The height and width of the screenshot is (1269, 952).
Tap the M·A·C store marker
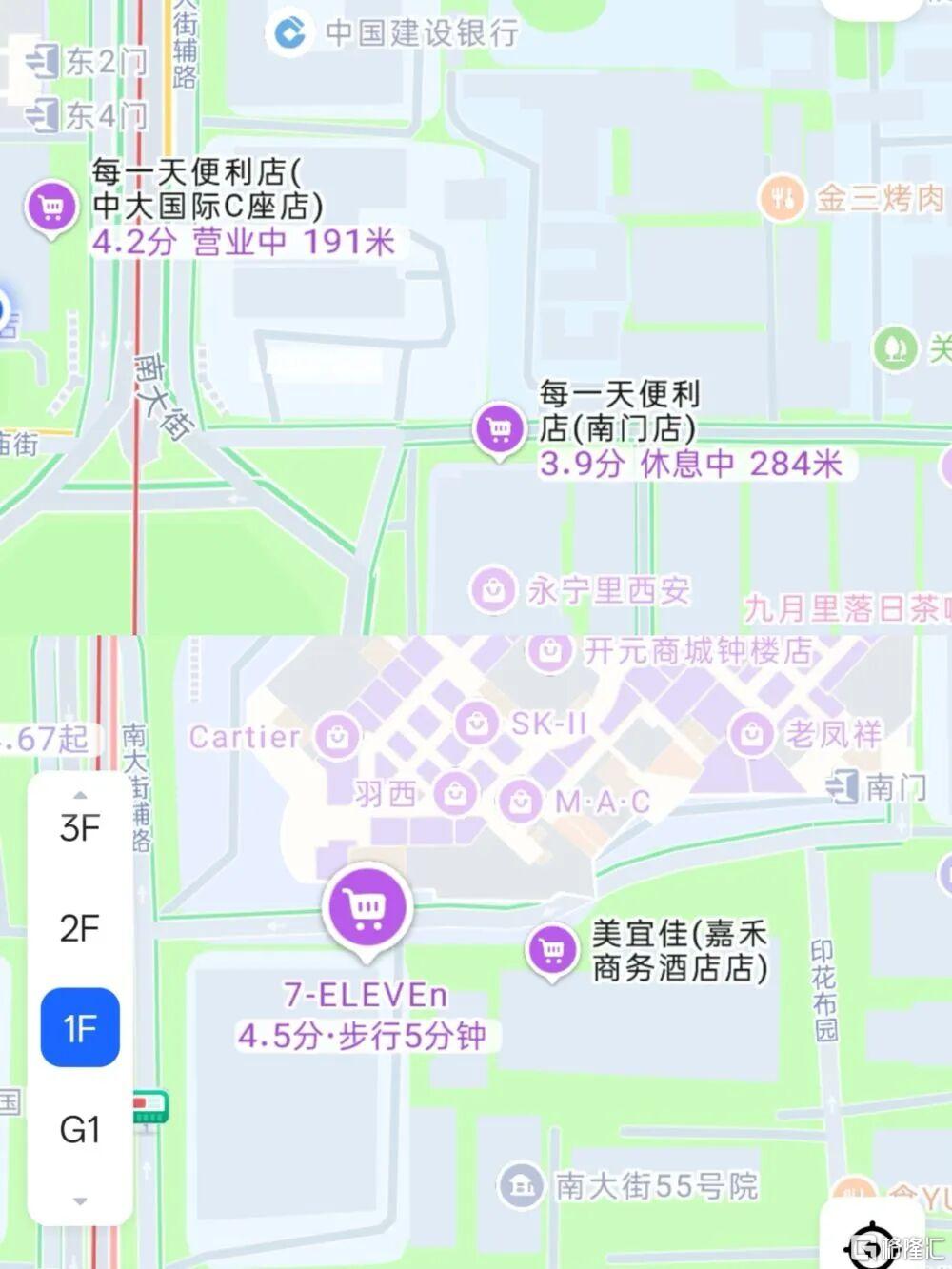520,802
